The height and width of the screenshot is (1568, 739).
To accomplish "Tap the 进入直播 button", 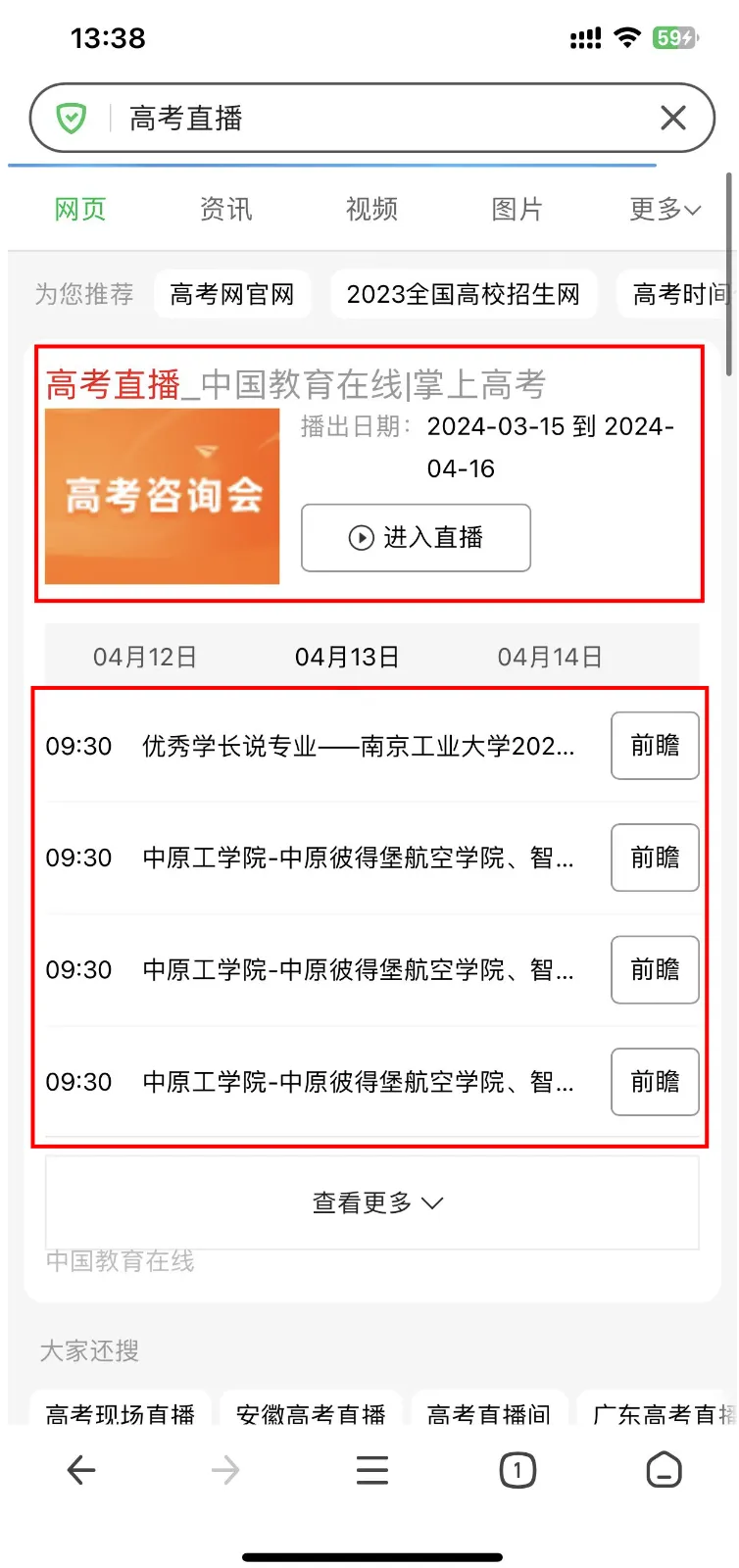I will pos(416,537).
